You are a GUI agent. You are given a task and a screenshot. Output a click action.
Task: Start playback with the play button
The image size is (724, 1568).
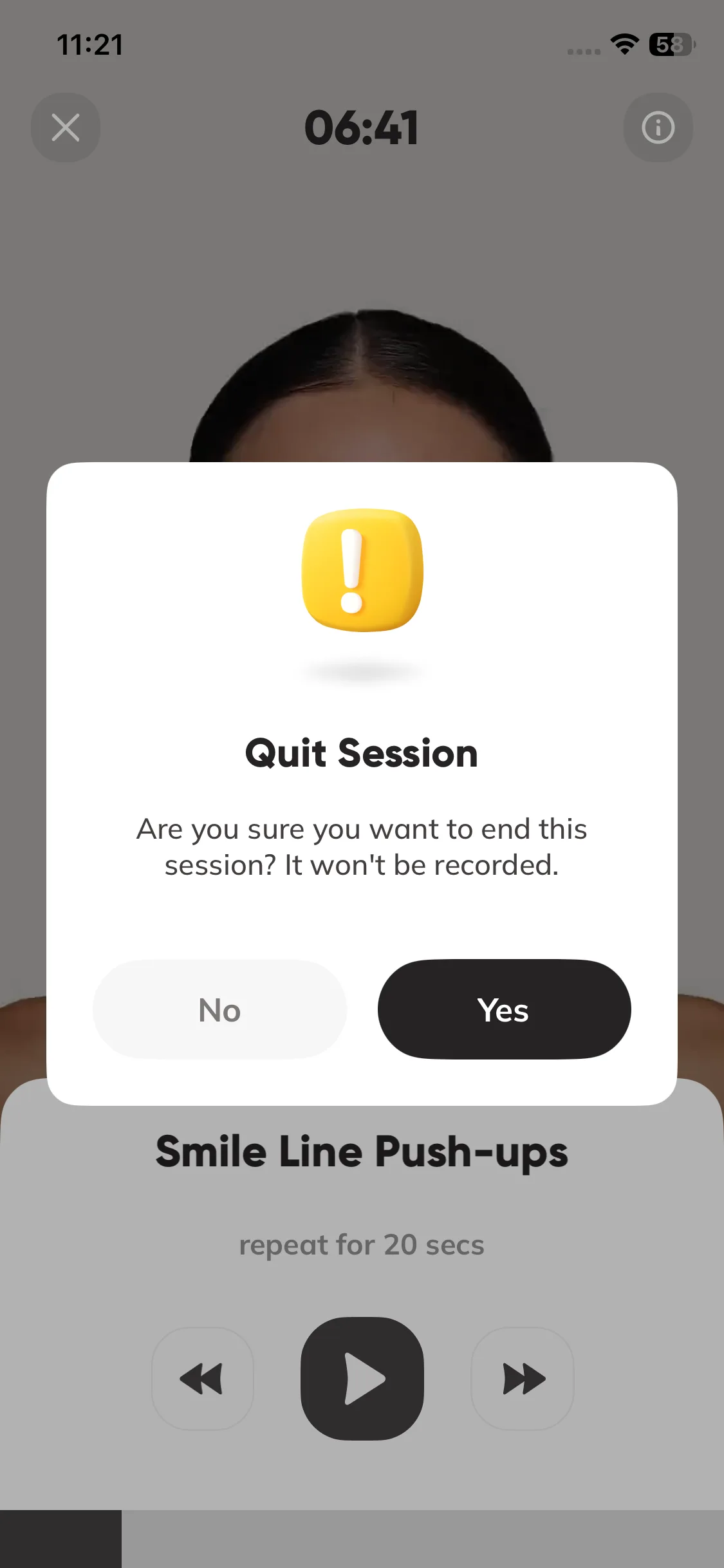pos(362,1378)
